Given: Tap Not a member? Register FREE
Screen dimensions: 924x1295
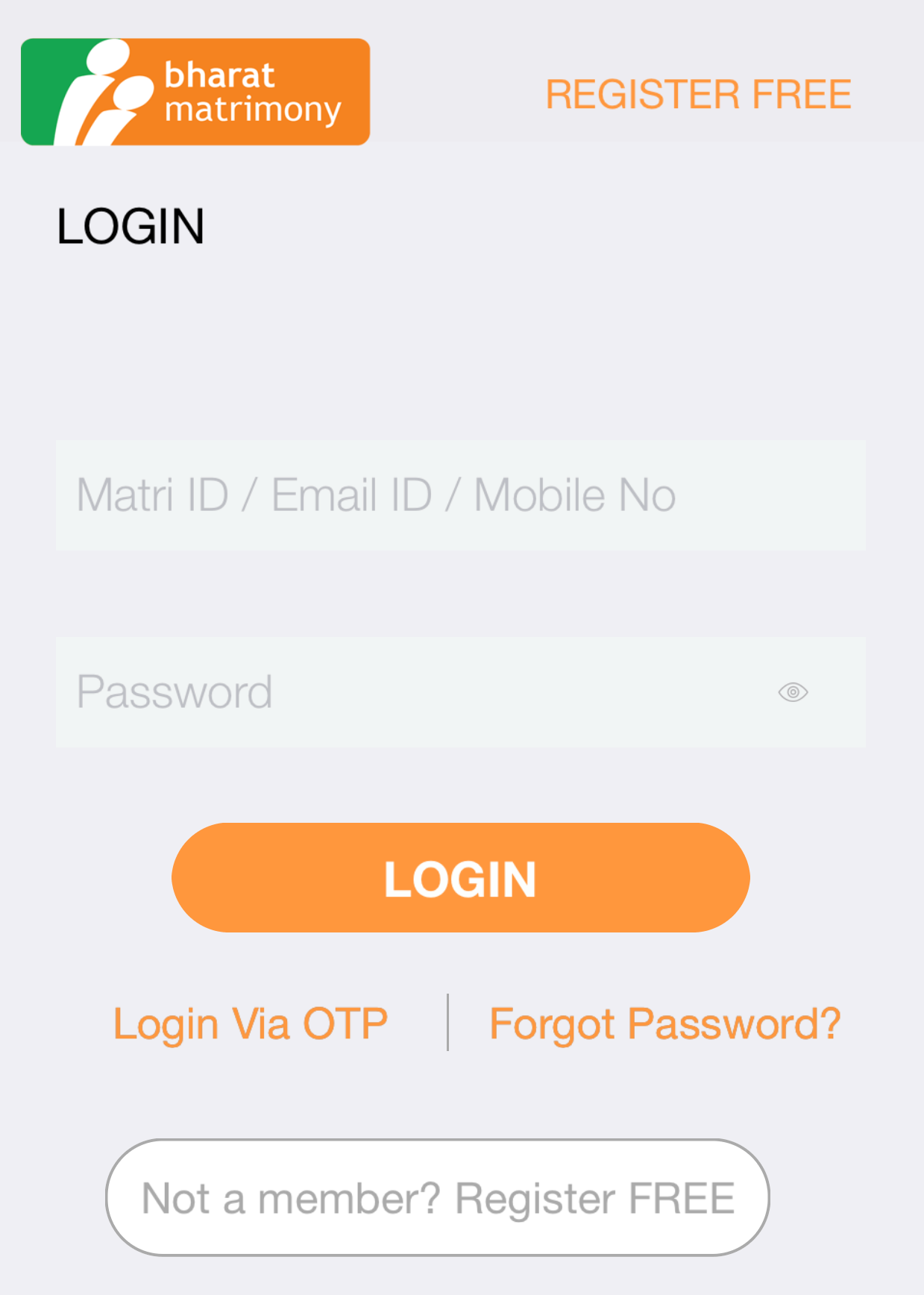Looking at the screenshot, I should click(438, 1198).
